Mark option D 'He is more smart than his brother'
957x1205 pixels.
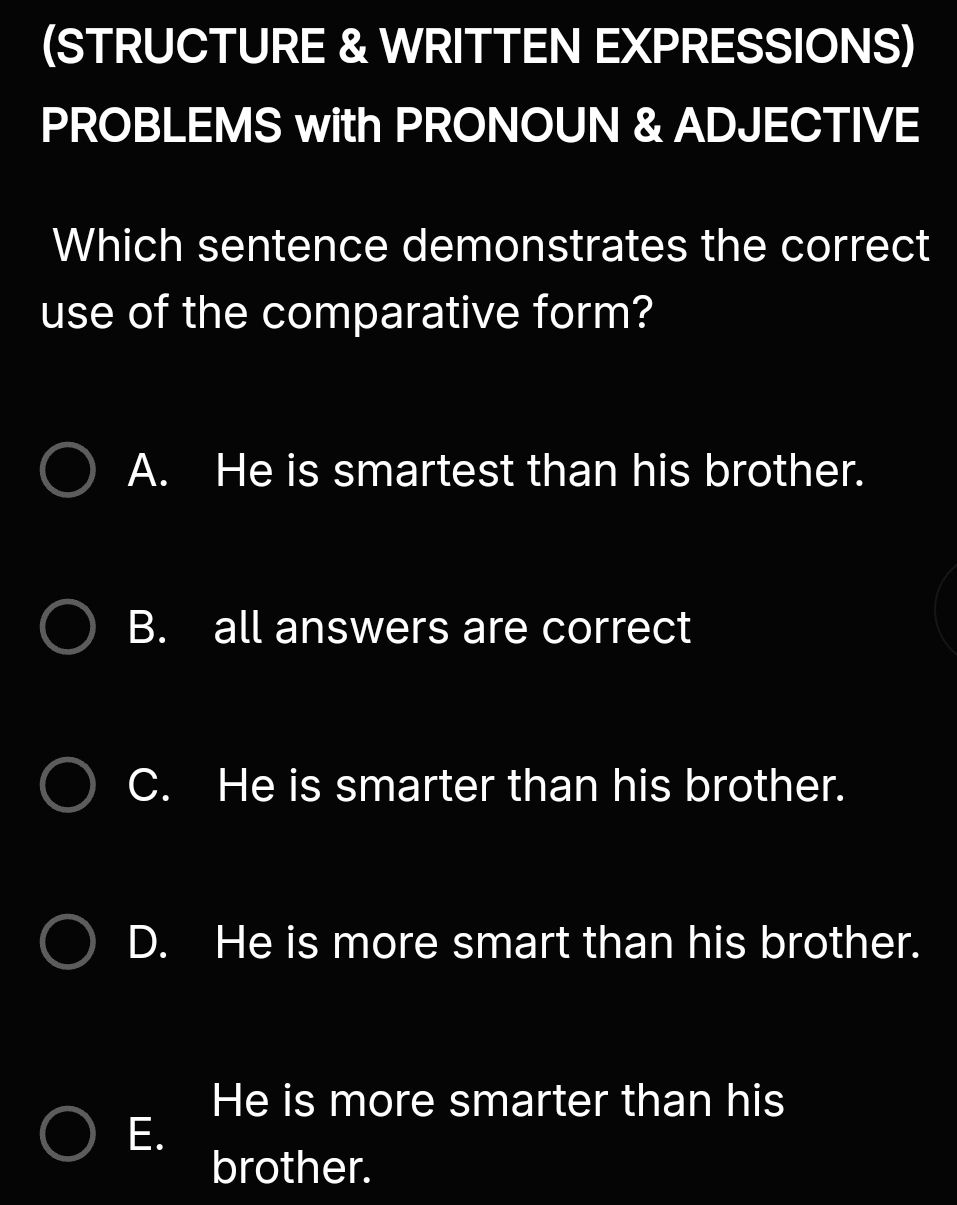click(x=68, y=944)
